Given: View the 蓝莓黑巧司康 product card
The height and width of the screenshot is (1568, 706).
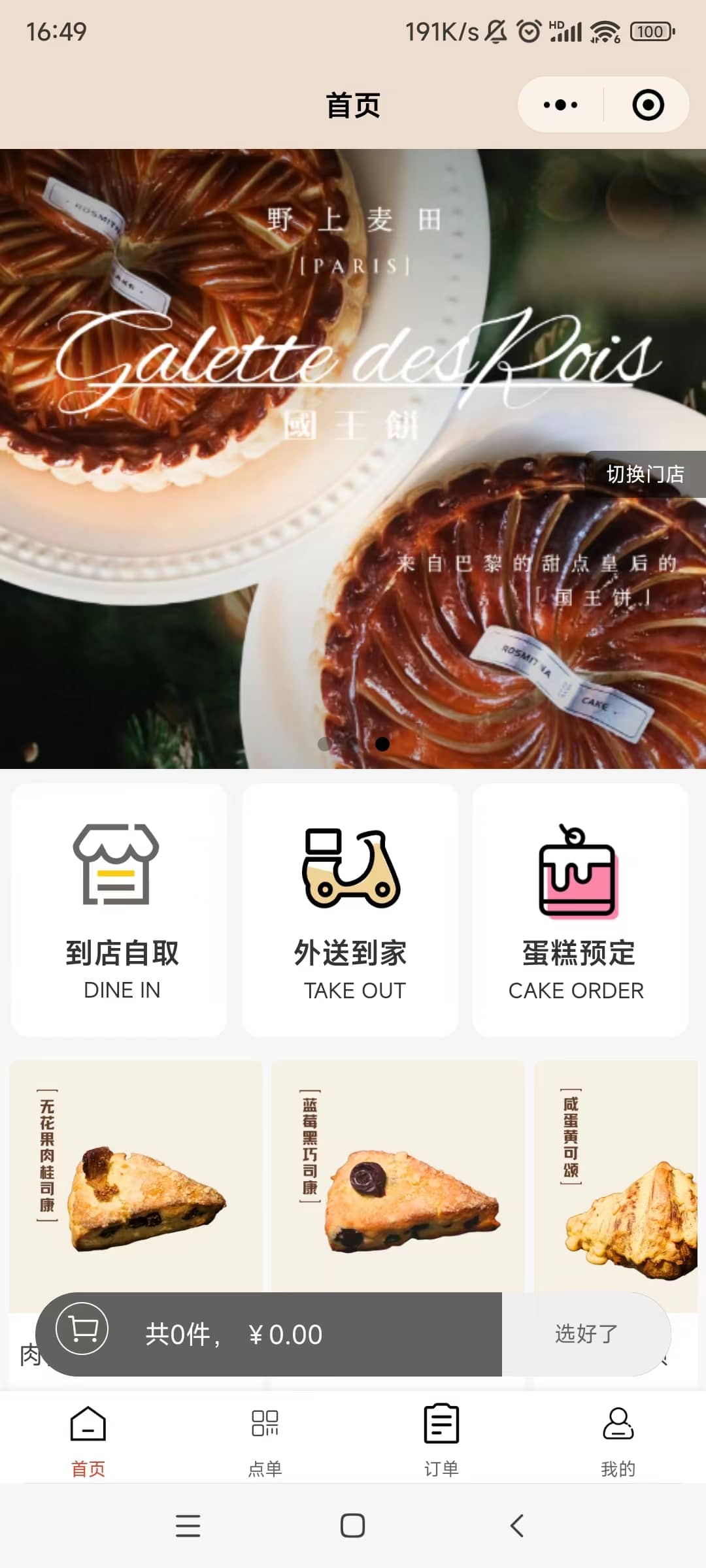Looking at the screenshot, I should (x=398, y=1176).
